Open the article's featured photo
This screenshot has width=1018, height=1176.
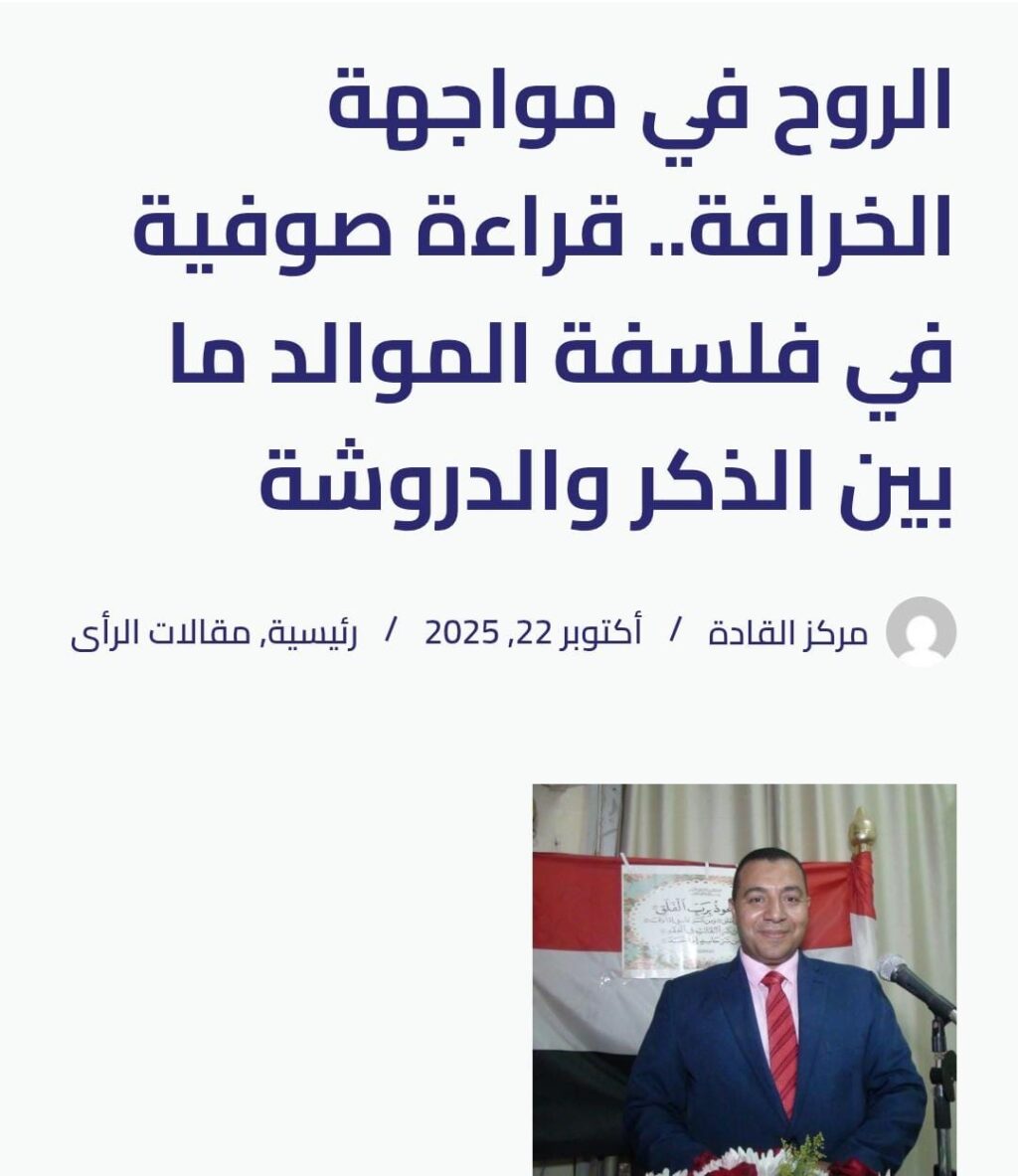pyautogui.click(x=744, y=979)
